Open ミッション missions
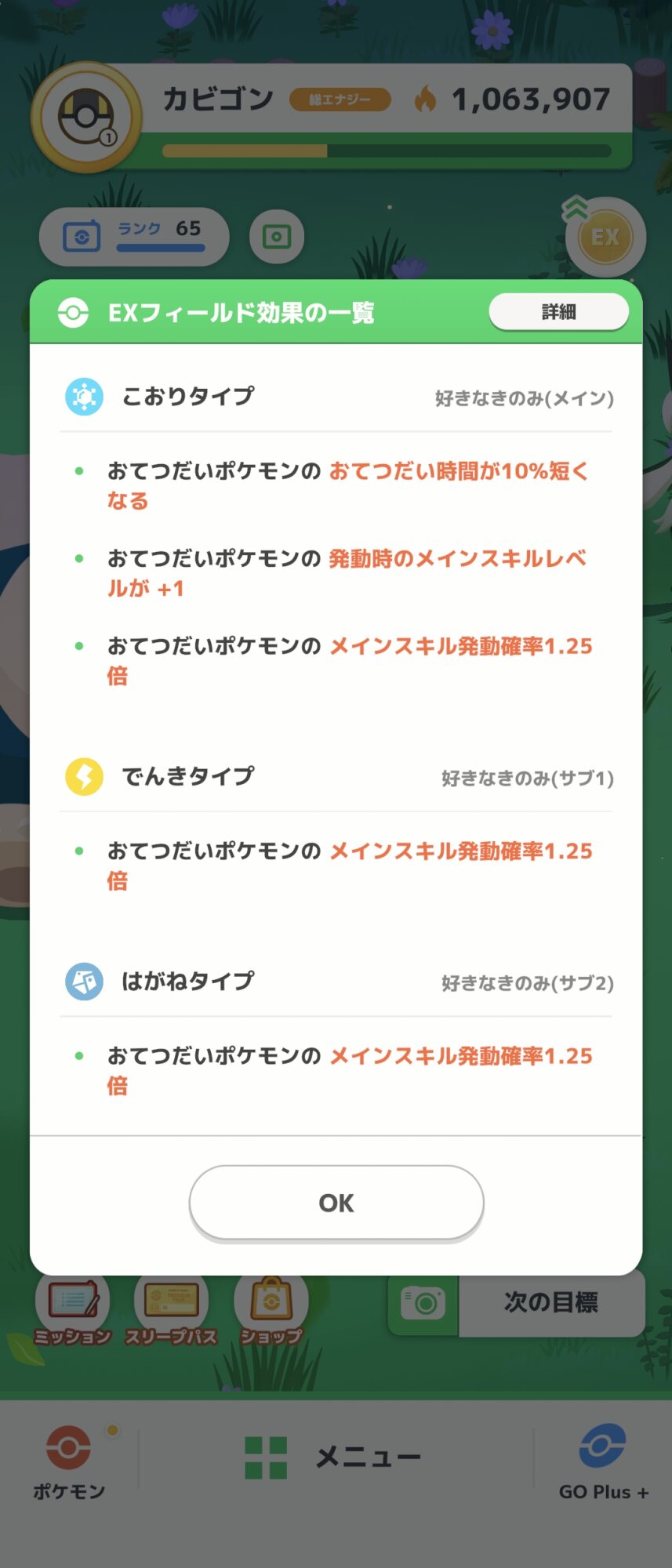This screenshot has height=1568, width=672. pos(72,1309)
